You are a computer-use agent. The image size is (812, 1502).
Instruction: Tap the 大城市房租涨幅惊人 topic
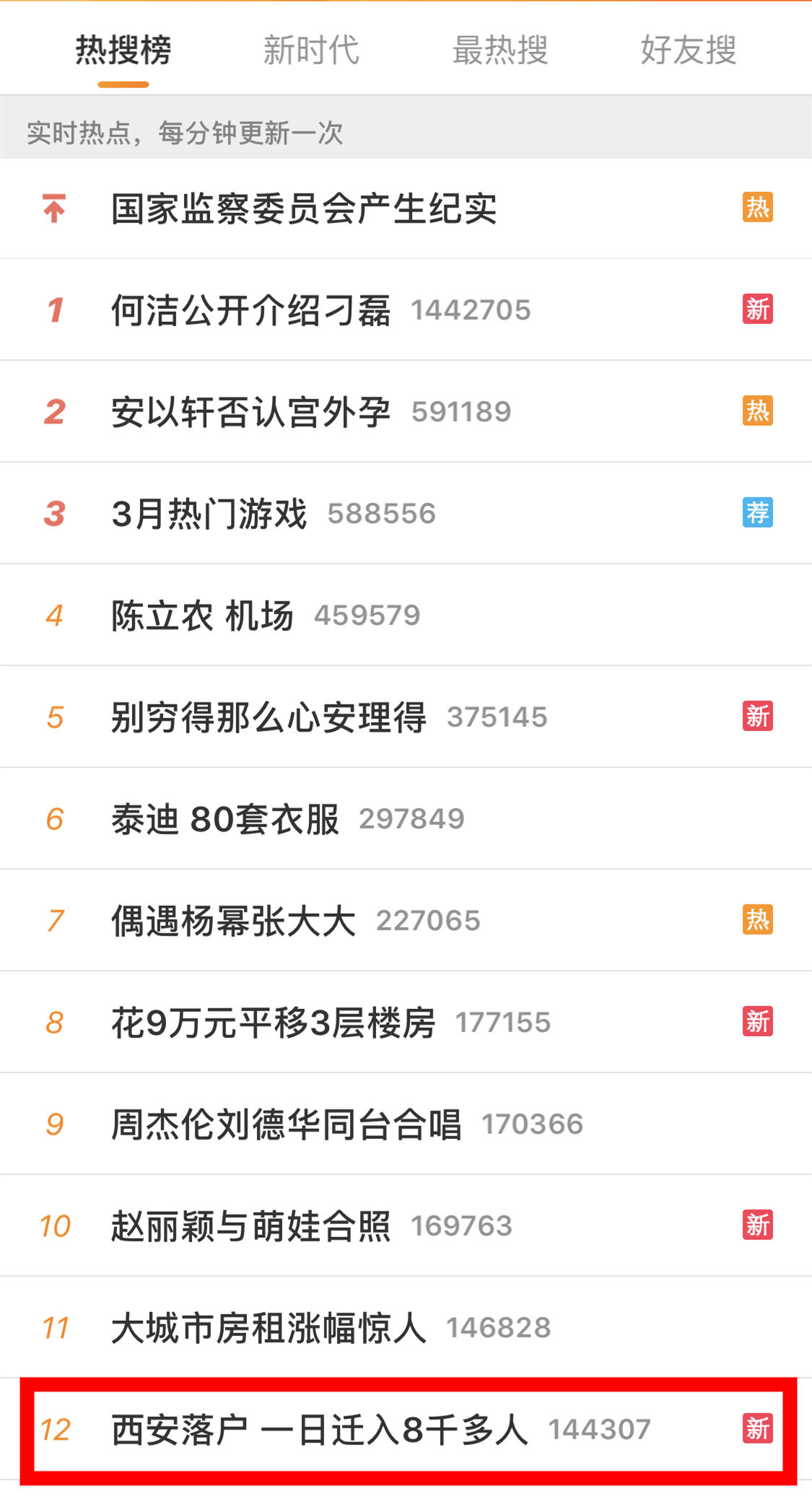406,1328
